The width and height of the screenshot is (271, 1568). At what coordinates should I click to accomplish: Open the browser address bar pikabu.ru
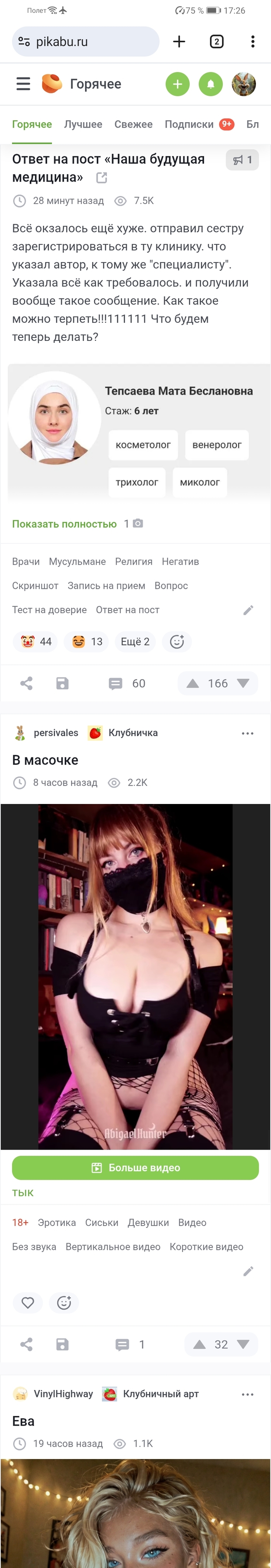85,41
